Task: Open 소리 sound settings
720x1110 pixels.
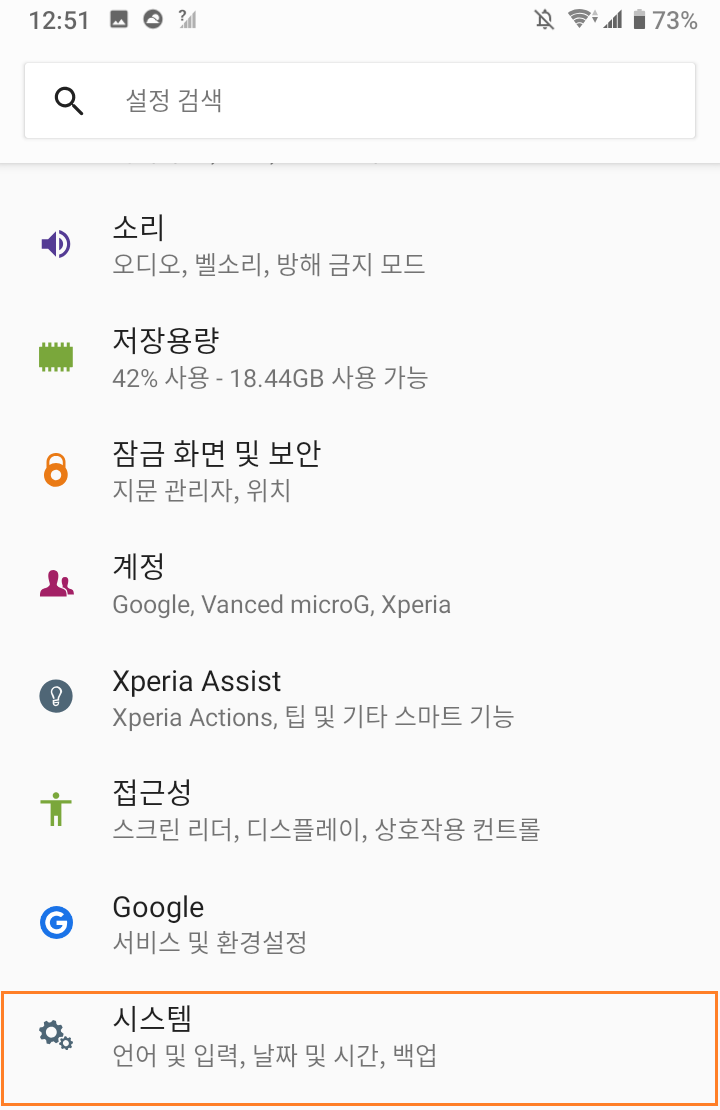Action: (x=360, y=245)
